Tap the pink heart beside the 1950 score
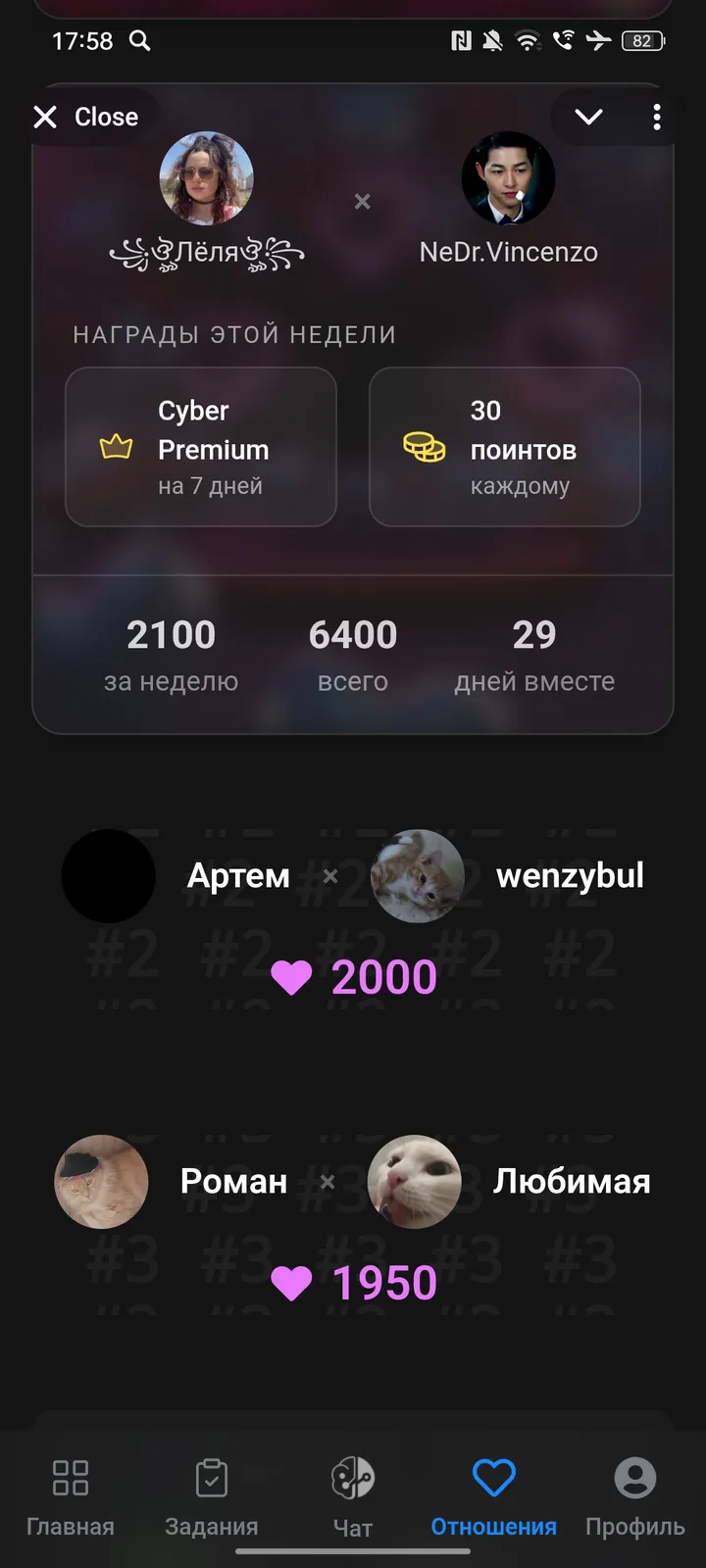Image resolution: width=706 pixels, height=1568 pixels. pos(293,1282)
